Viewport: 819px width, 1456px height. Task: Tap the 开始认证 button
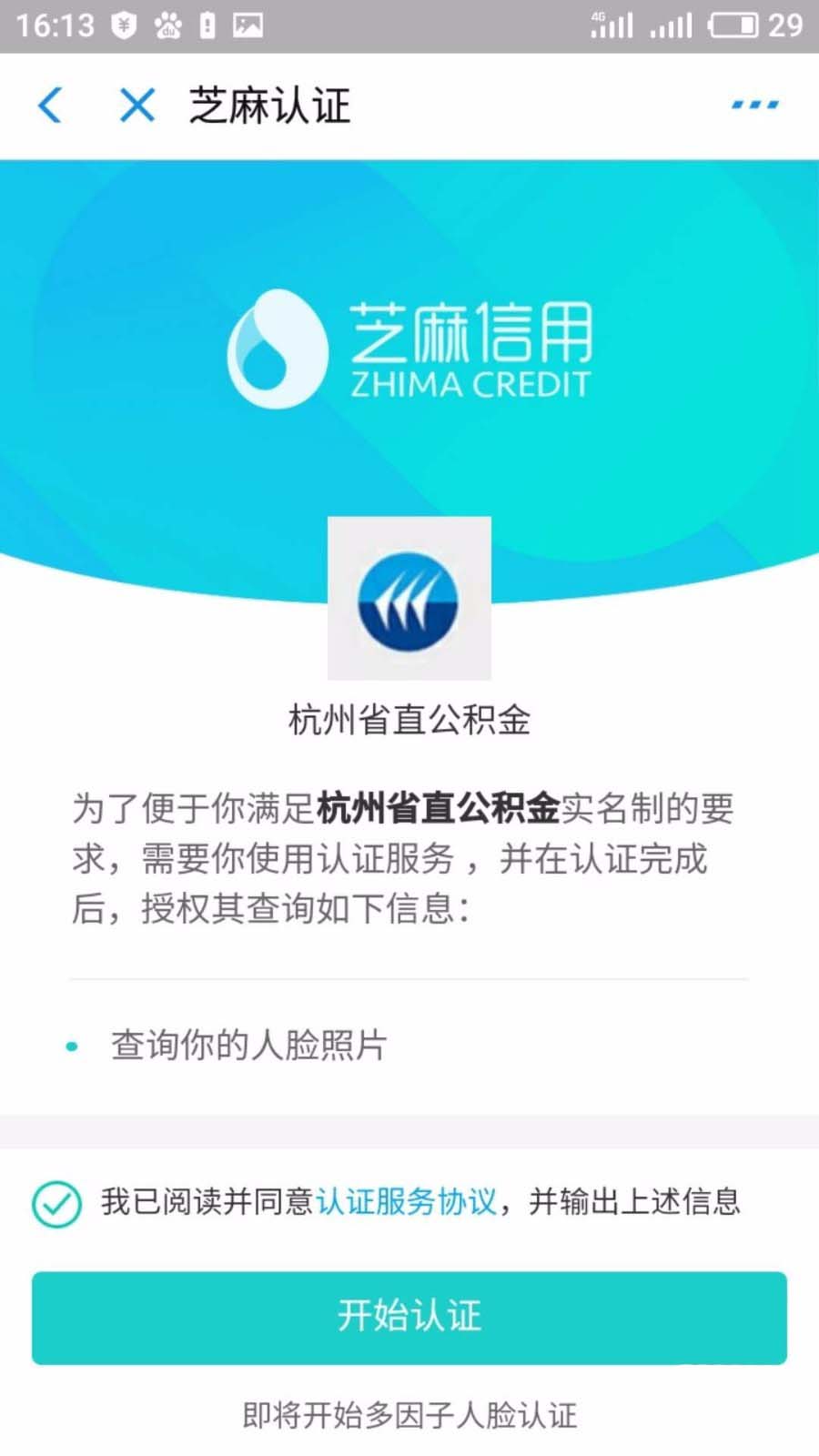click(409, 1317)
